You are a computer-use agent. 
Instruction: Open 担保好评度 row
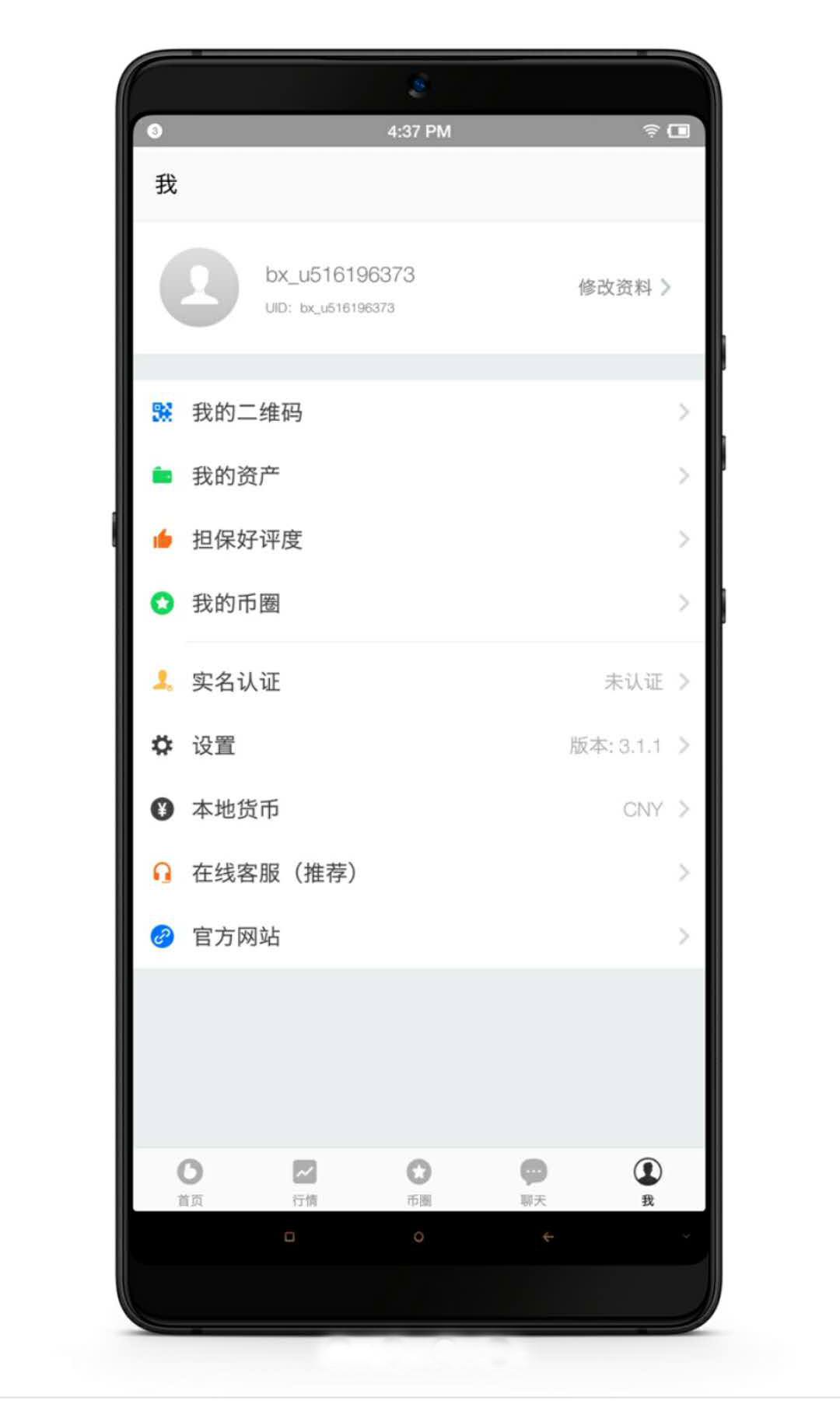tap(418, 539)
